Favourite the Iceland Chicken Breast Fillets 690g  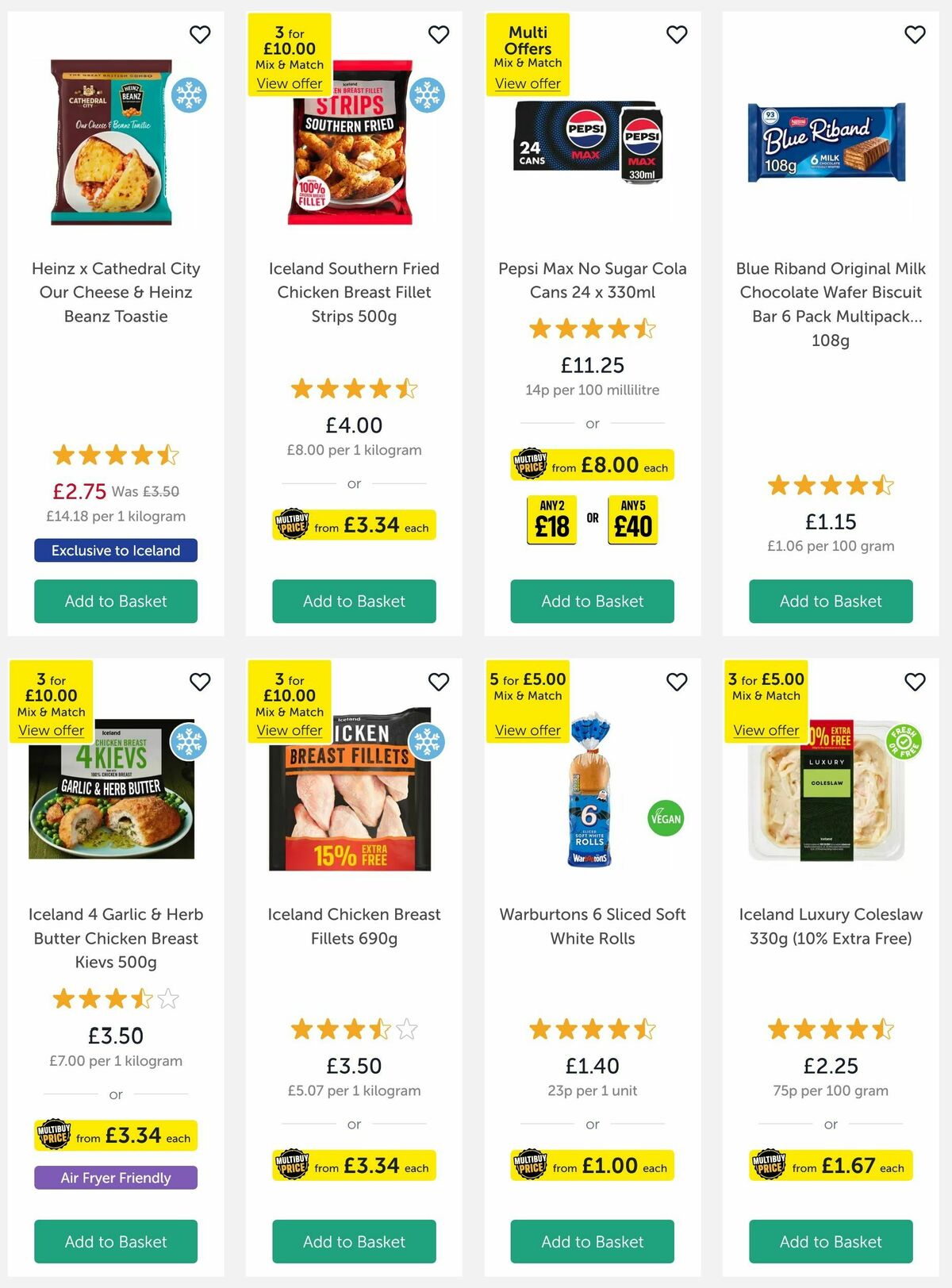coord(438,682)
